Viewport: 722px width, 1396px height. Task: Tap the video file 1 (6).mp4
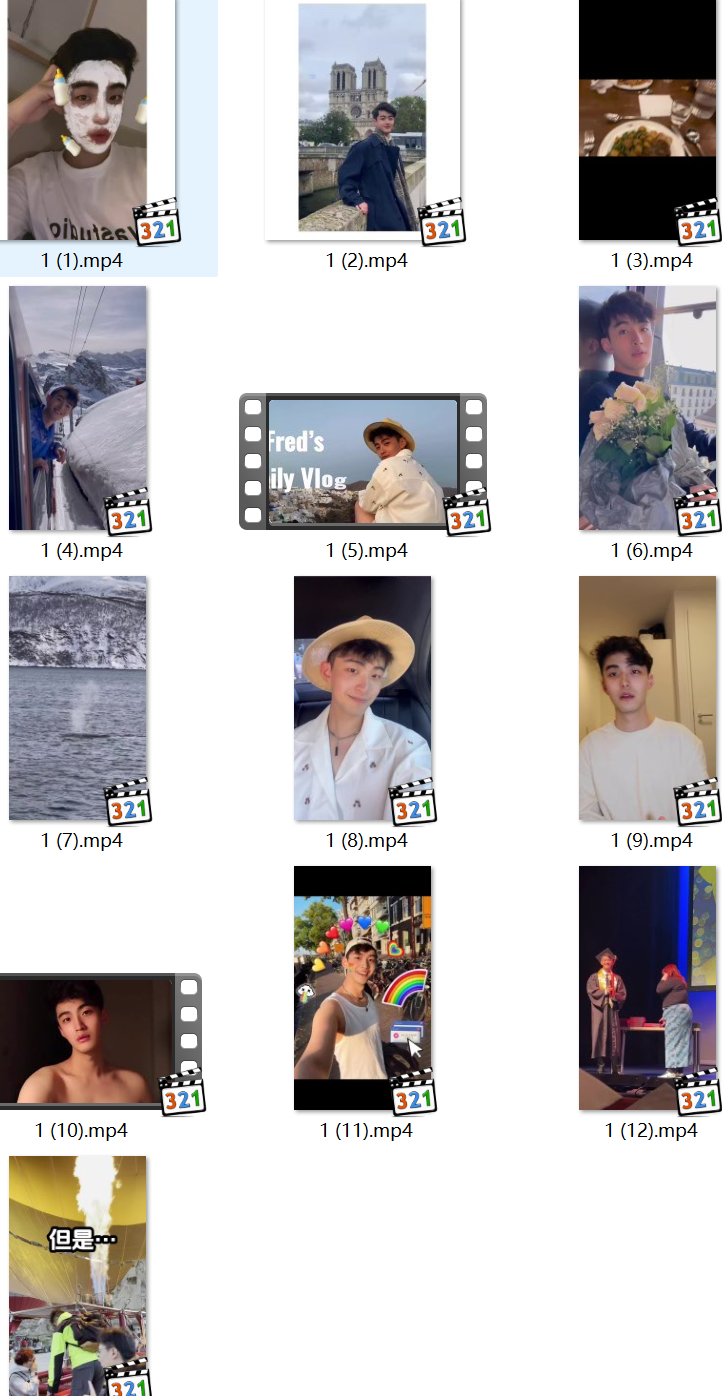648,408
